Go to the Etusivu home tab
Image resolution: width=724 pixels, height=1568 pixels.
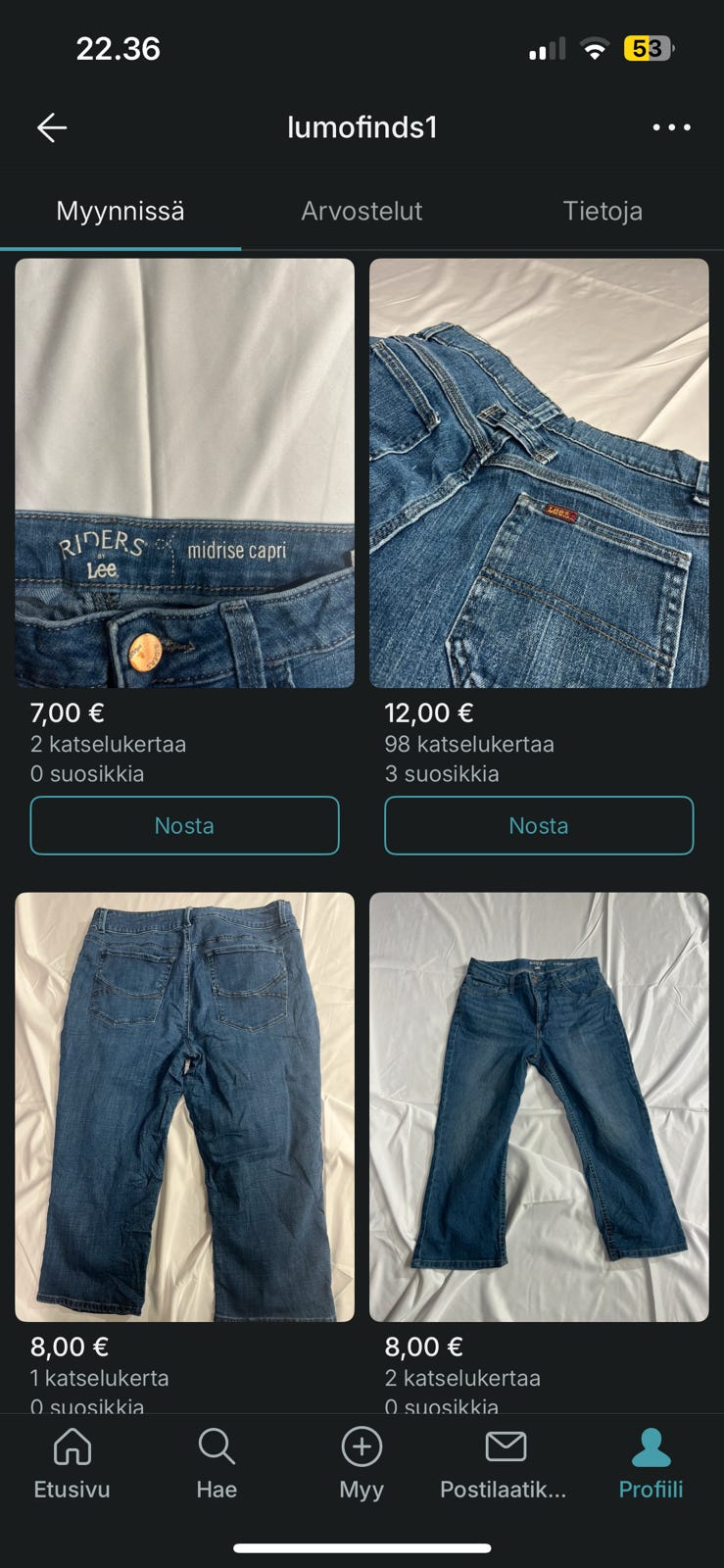point(72,1463)
